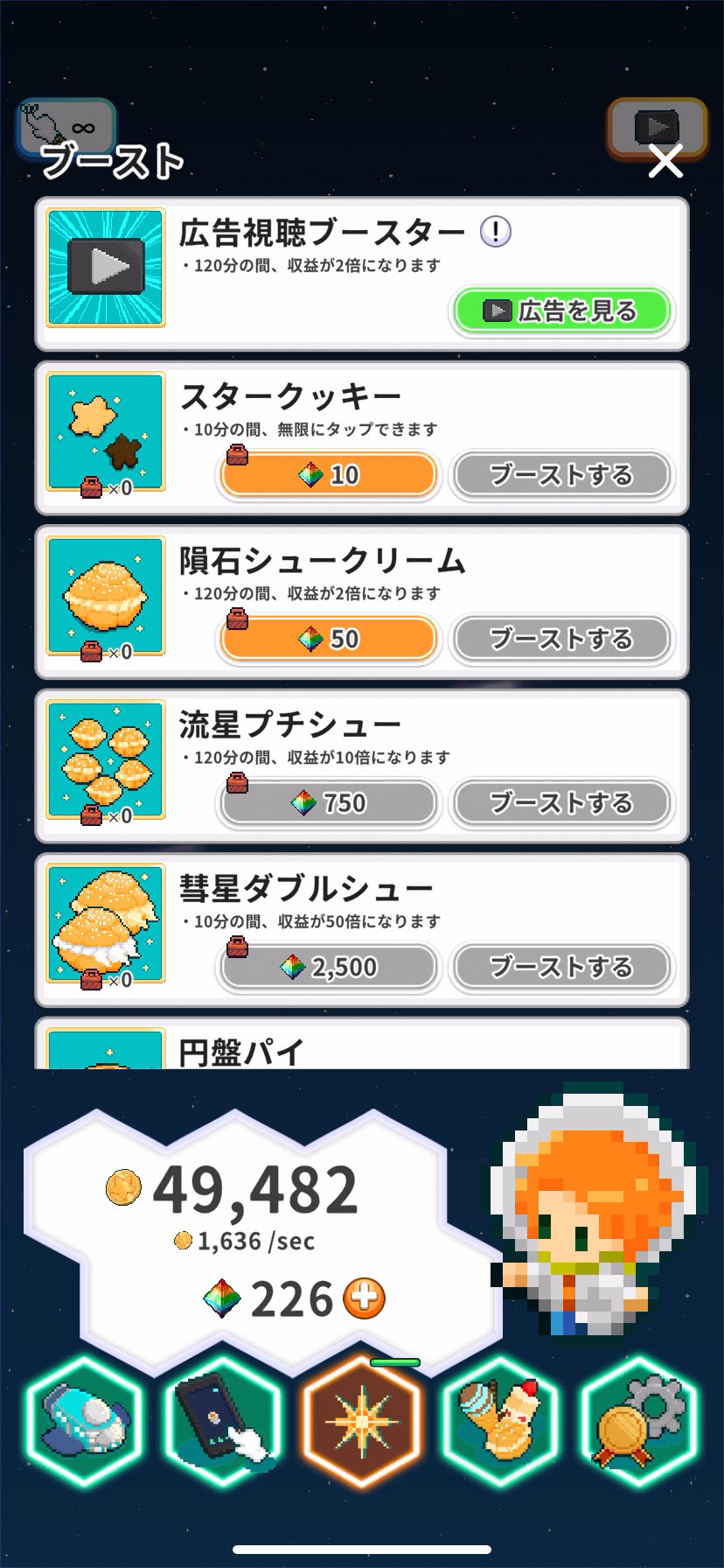Activate ブーストする for 隕石シュークリーム
This screenshot has height=1568, width=724.
561,639
